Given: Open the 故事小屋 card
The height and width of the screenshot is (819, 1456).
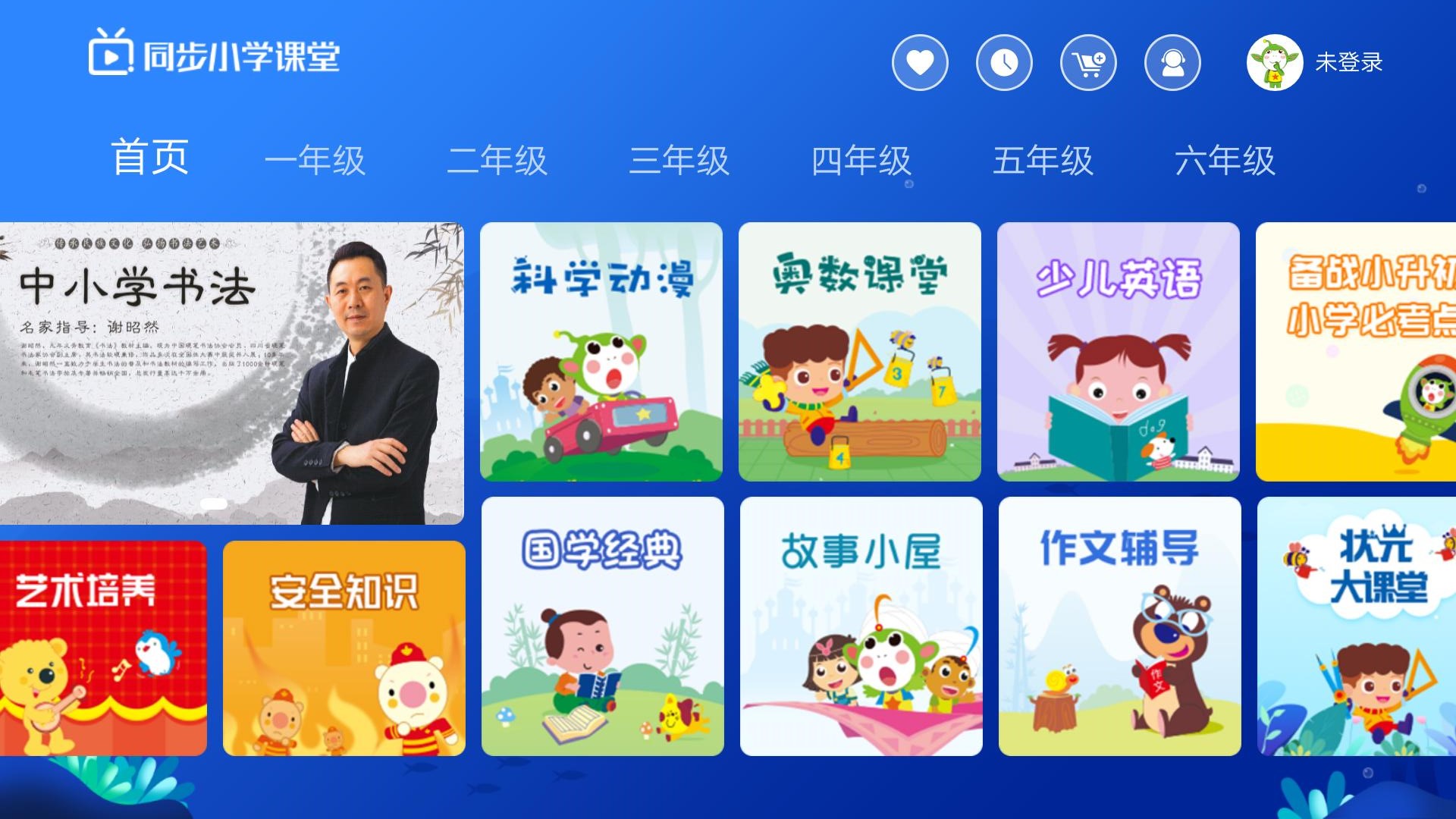Looking at the screenshot, I should [x=861, y=626].
